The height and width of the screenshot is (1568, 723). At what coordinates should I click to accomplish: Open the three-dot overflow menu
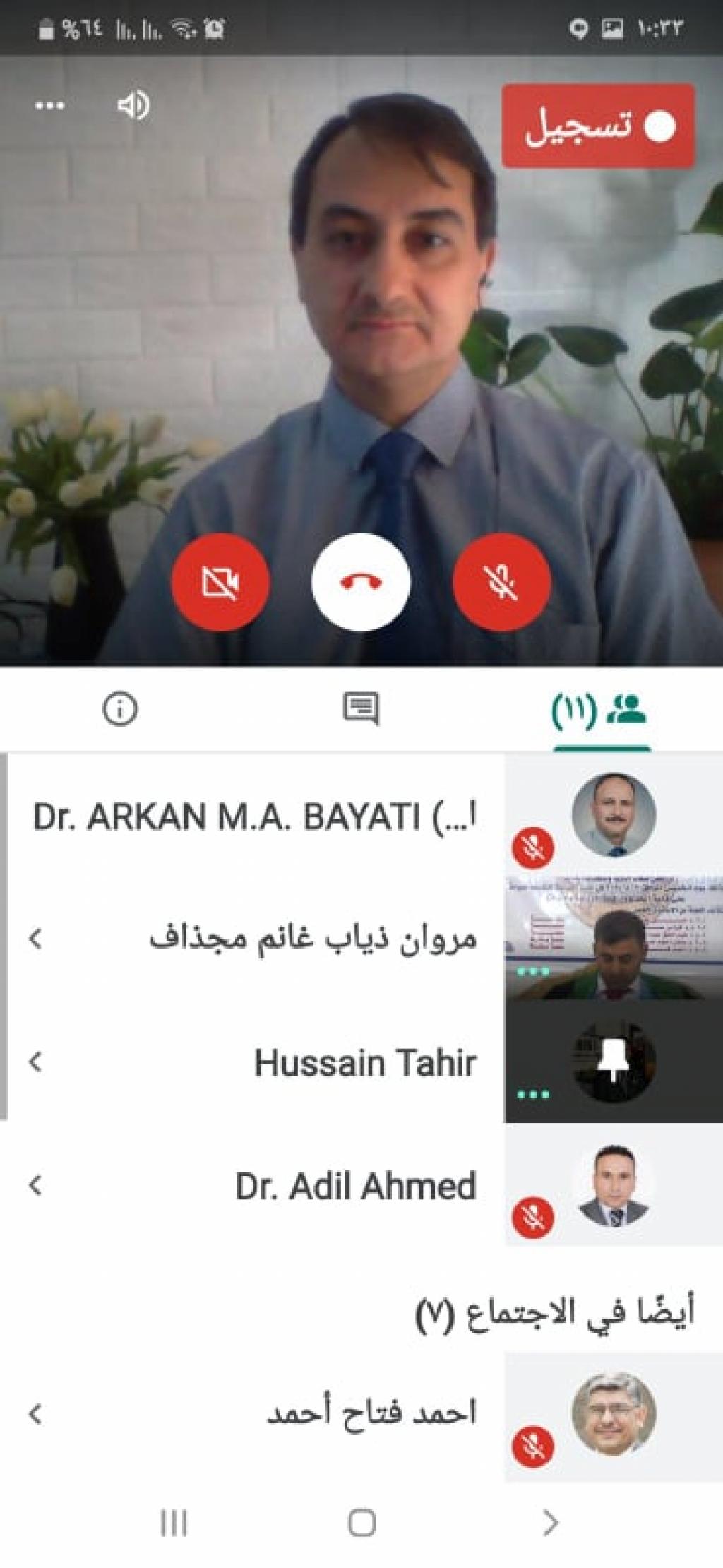(x=49, y=106)
